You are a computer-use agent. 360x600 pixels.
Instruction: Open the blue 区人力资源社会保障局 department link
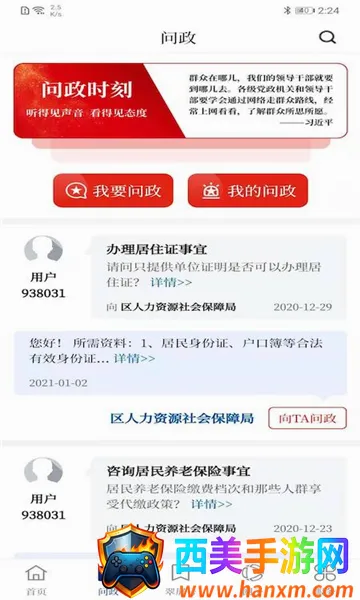[182, 418]
